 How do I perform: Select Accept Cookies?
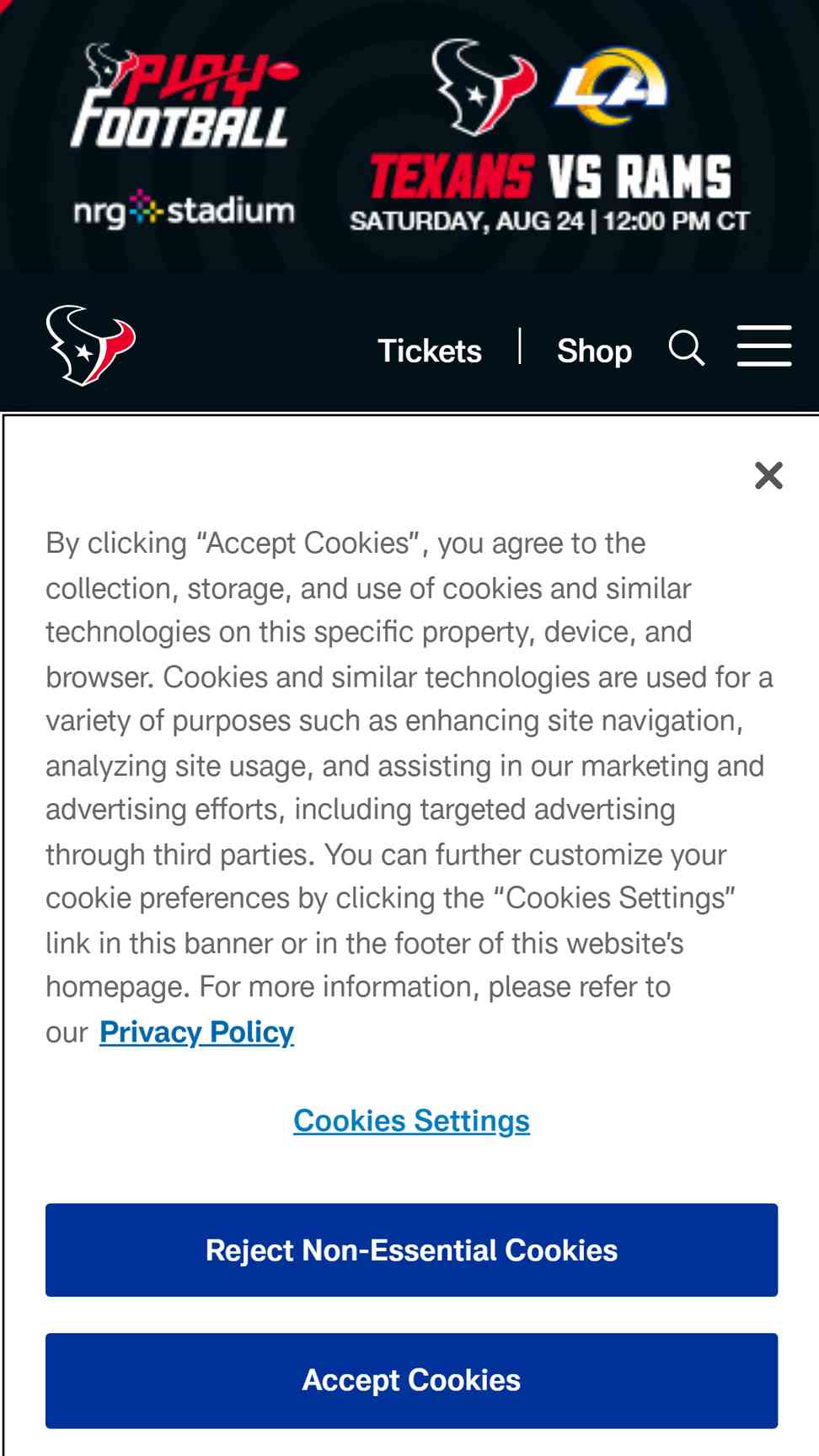(411, 1380)
